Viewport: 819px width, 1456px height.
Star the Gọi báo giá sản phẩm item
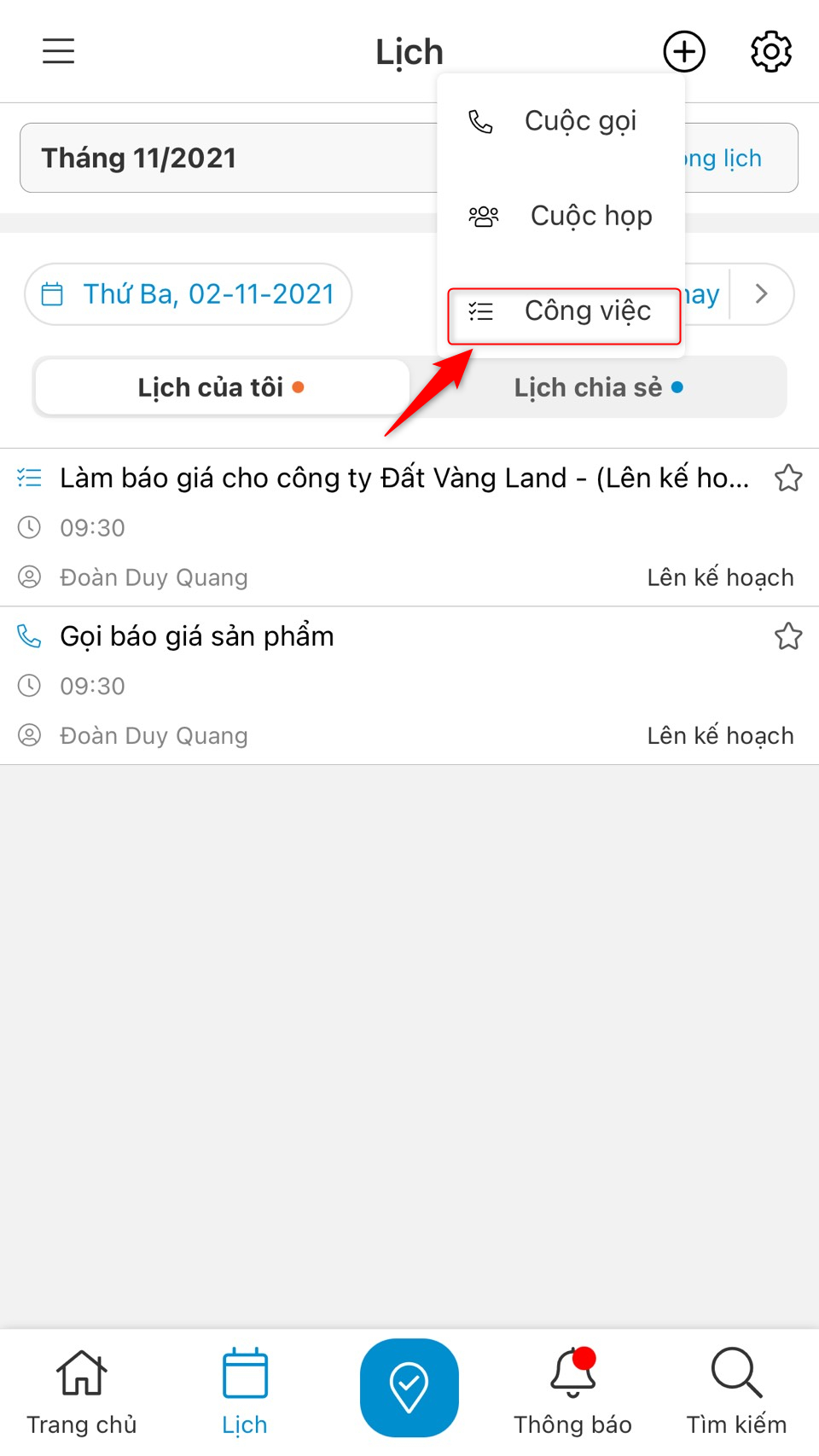click(x=788, y=636)
